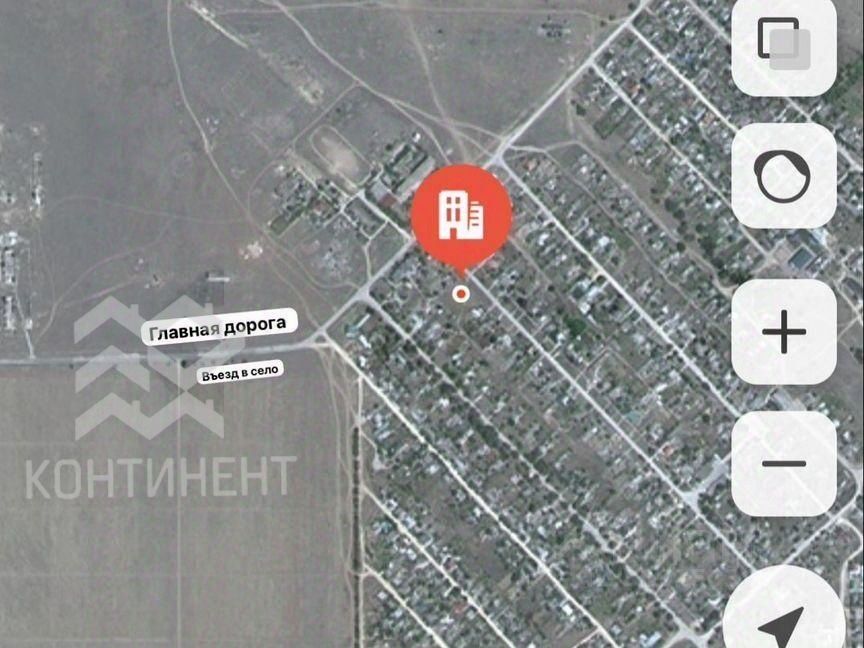Open the map layers switcher
The height and width of the screenshot is (648, 864).
(x=785, y=44)
